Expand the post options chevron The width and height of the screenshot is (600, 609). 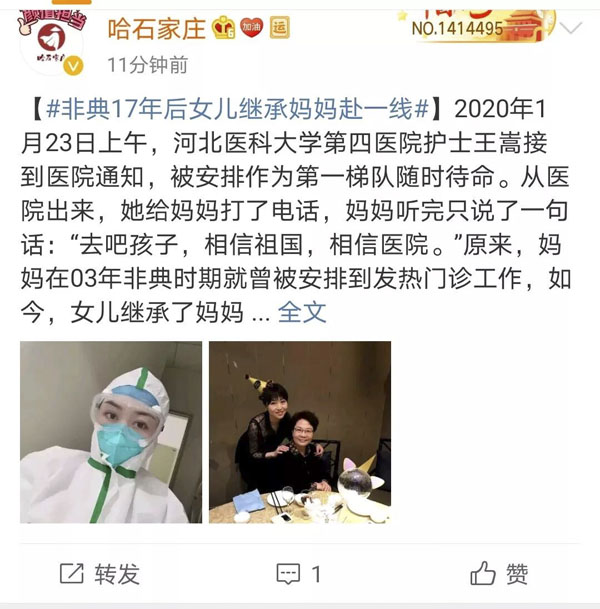[x=574, y=27]
